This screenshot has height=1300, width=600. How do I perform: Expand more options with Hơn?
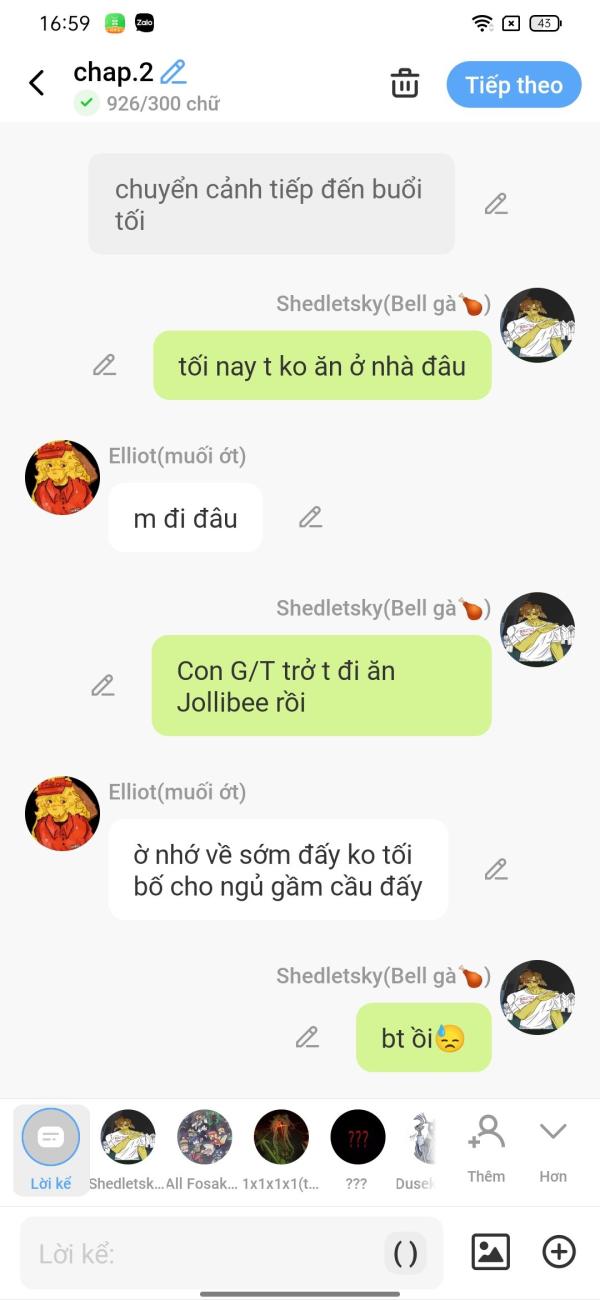point(553,1148)
